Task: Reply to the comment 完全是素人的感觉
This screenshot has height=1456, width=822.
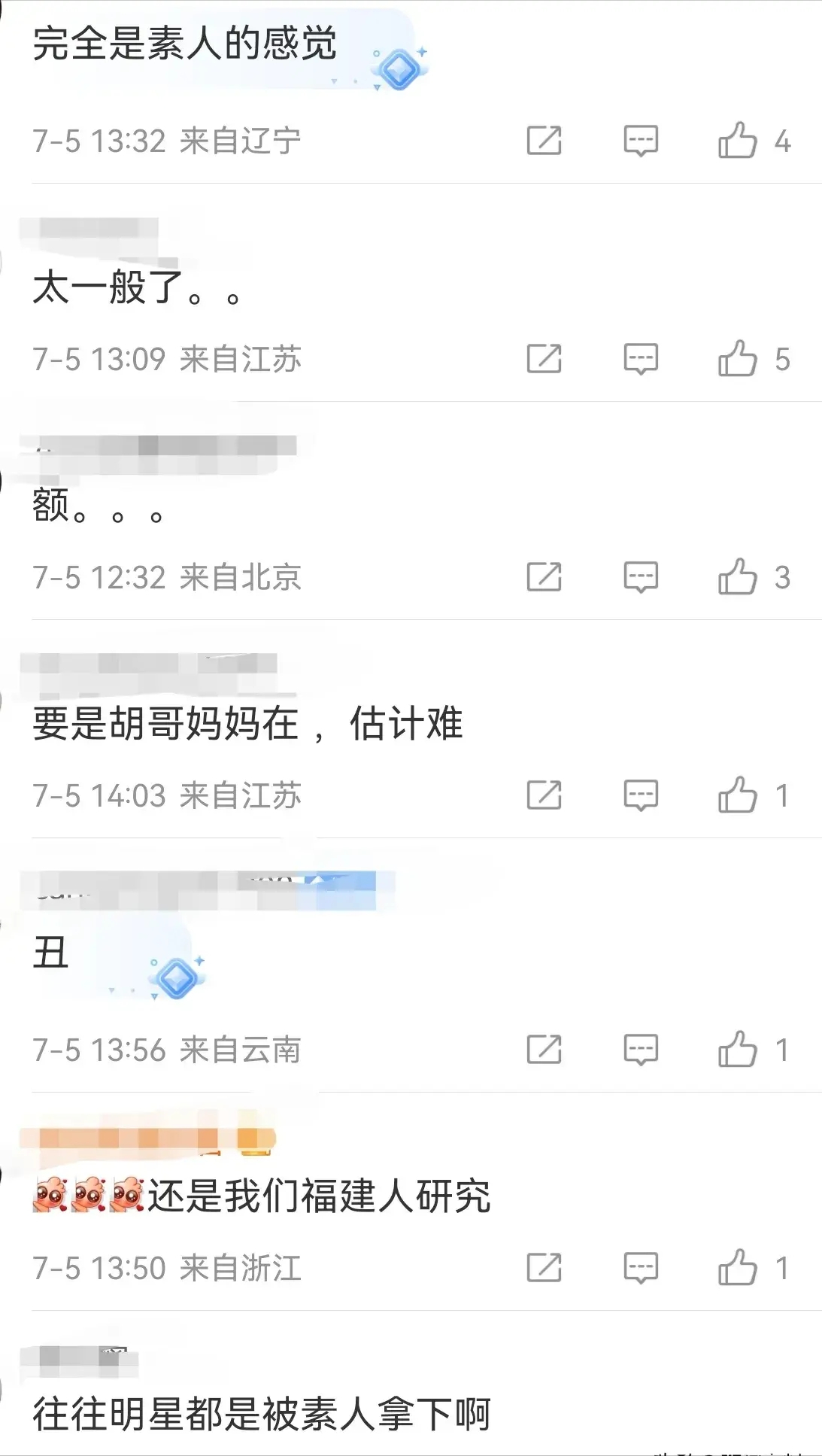Action: click(641, 141)
